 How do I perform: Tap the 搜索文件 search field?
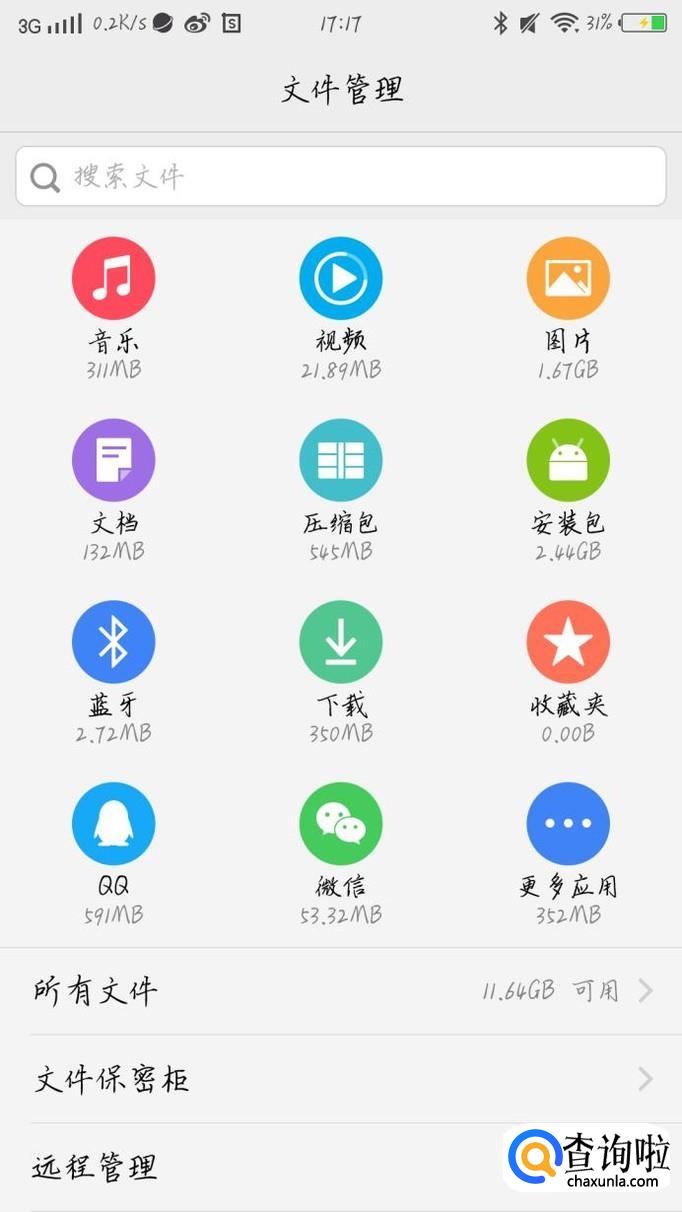[x=340, y=177]
